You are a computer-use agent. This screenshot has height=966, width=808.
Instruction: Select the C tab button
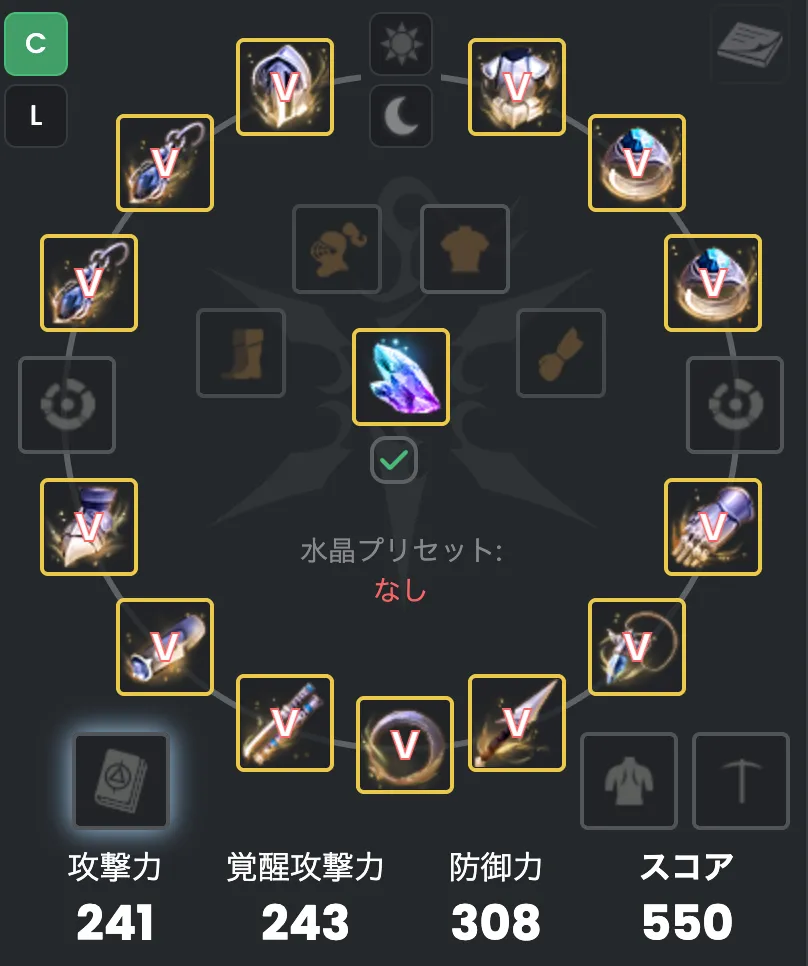(36, 45)
